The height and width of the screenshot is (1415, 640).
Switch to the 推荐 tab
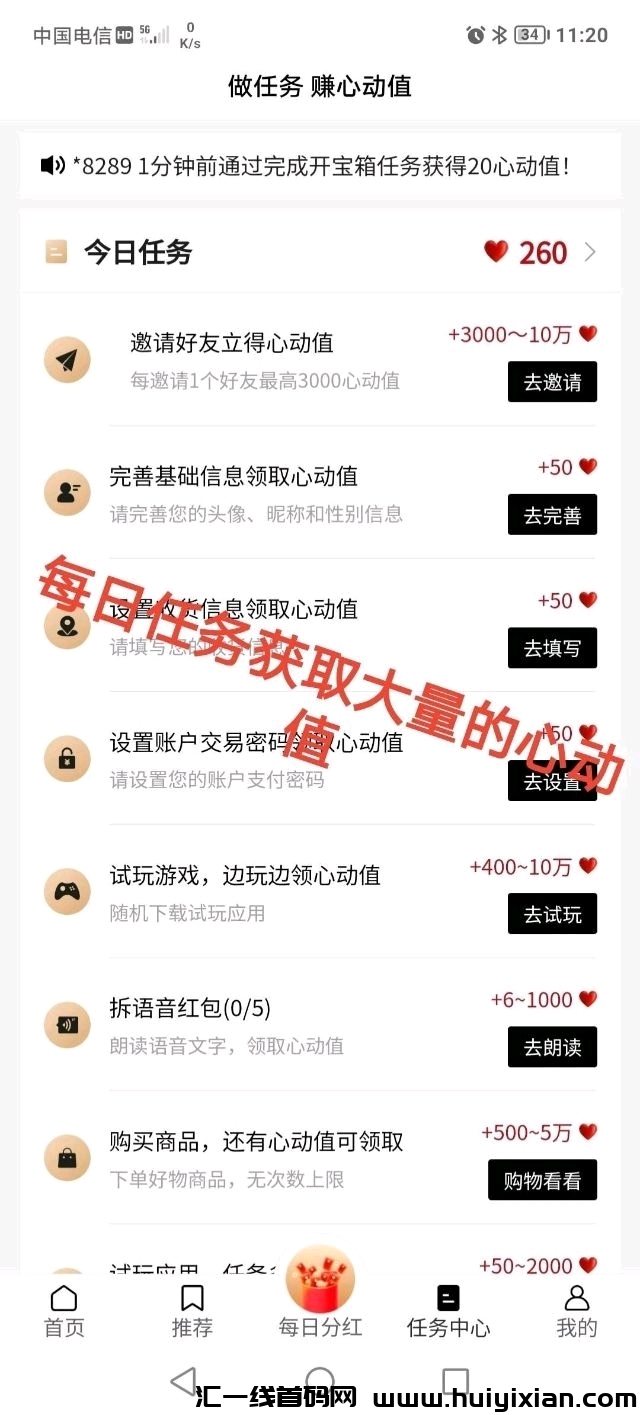click(x=192, y=1311)
